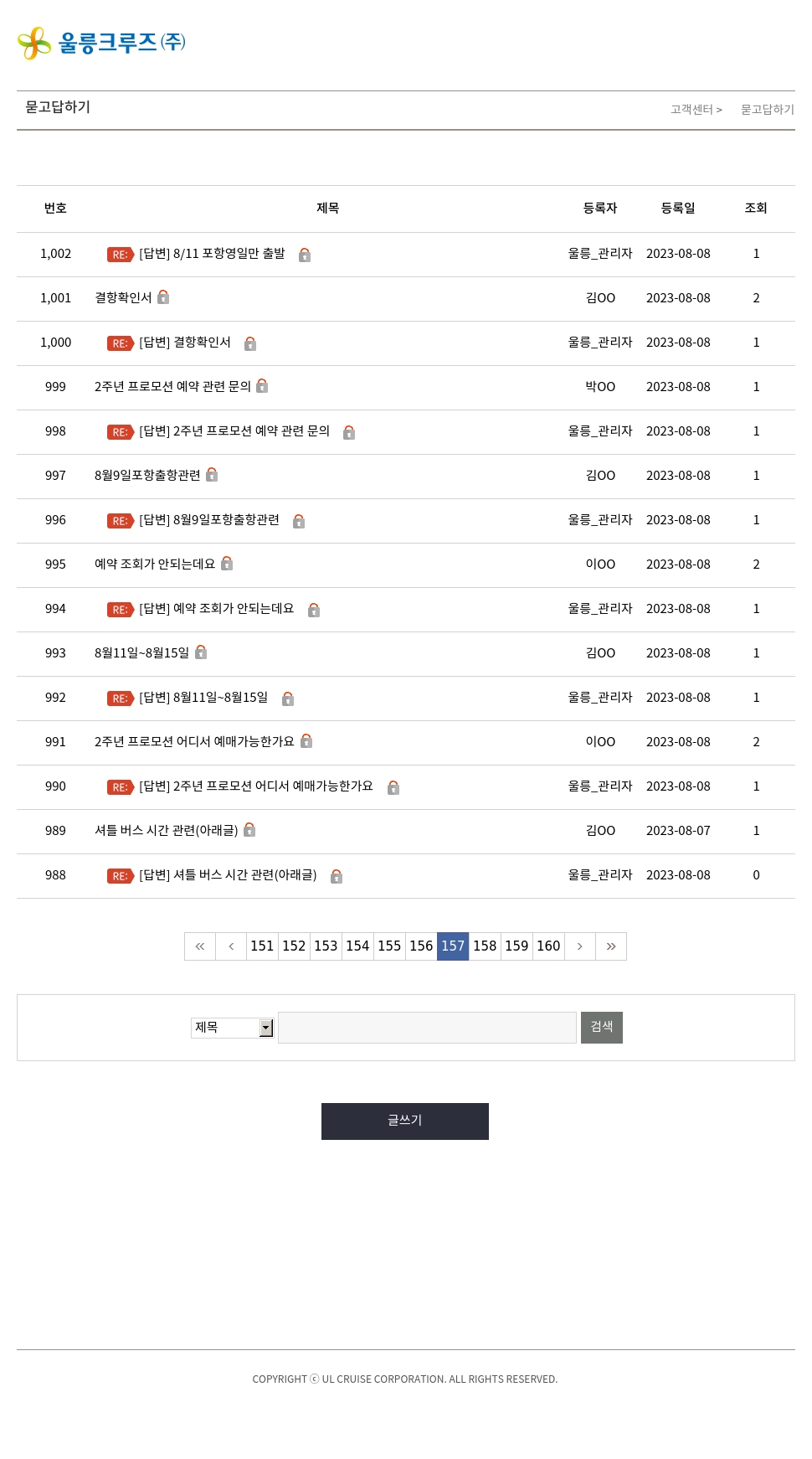Go to next page arrow
Screen dimensions: 812x1459
pos(579,946)
